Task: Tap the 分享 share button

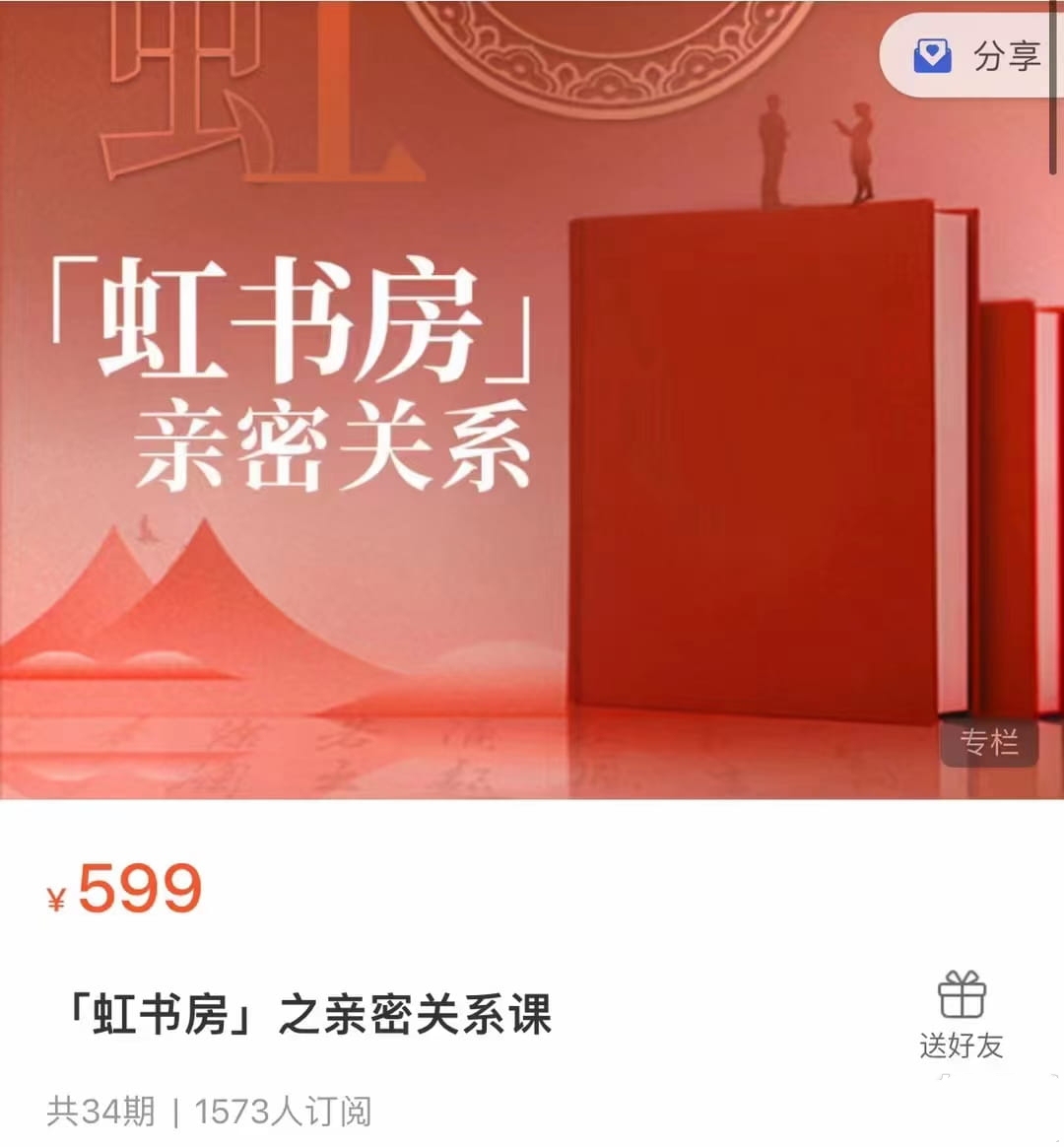Action: click(x=977, y=55)
